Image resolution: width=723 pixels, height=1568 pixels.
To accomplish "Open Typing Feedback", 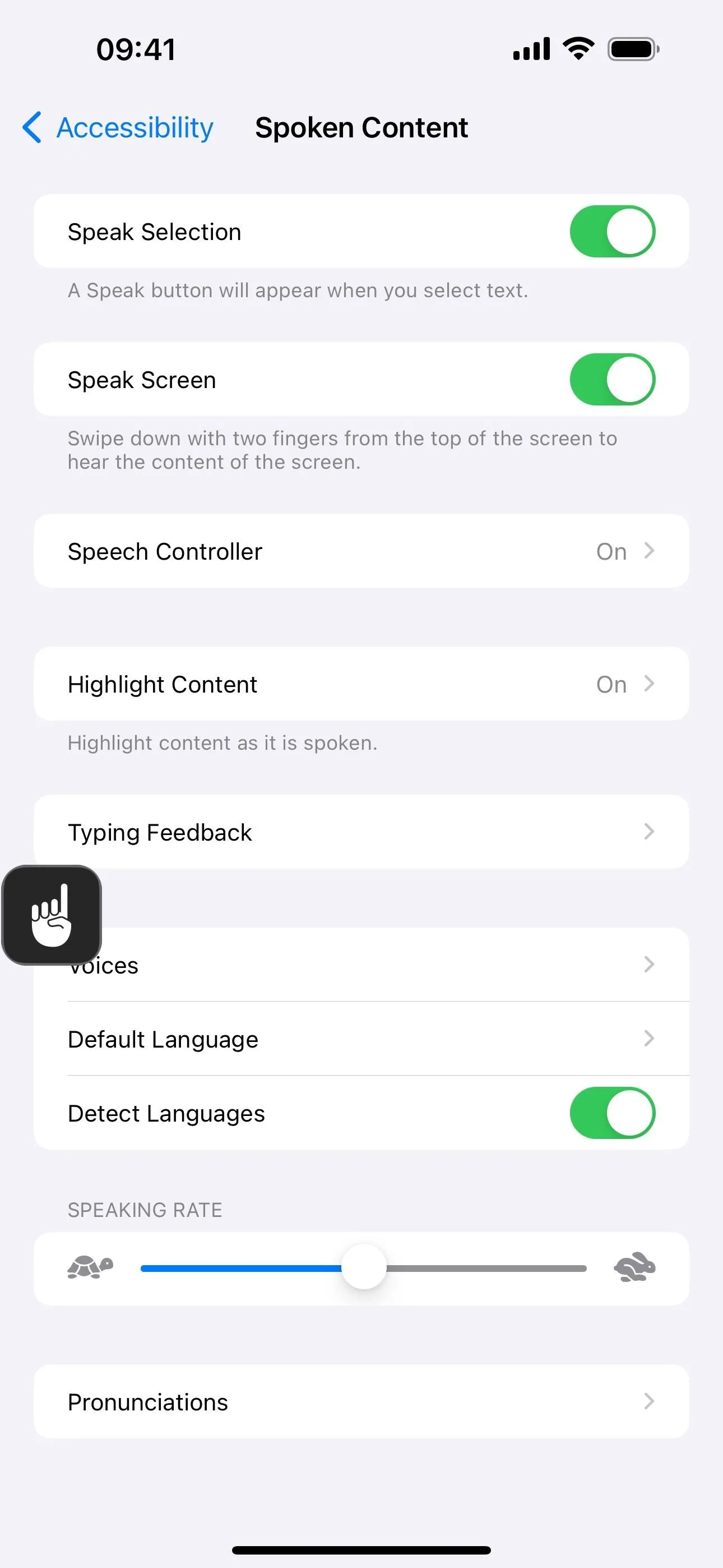I will [x=361, y=832].
